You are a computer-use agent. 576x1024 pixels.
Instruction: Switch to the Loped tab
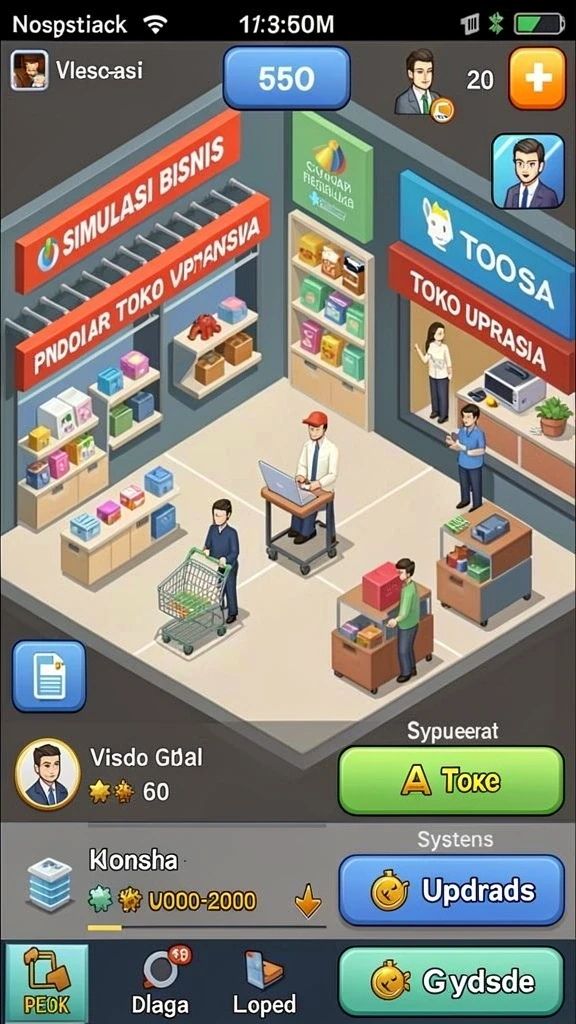(264, 982)
